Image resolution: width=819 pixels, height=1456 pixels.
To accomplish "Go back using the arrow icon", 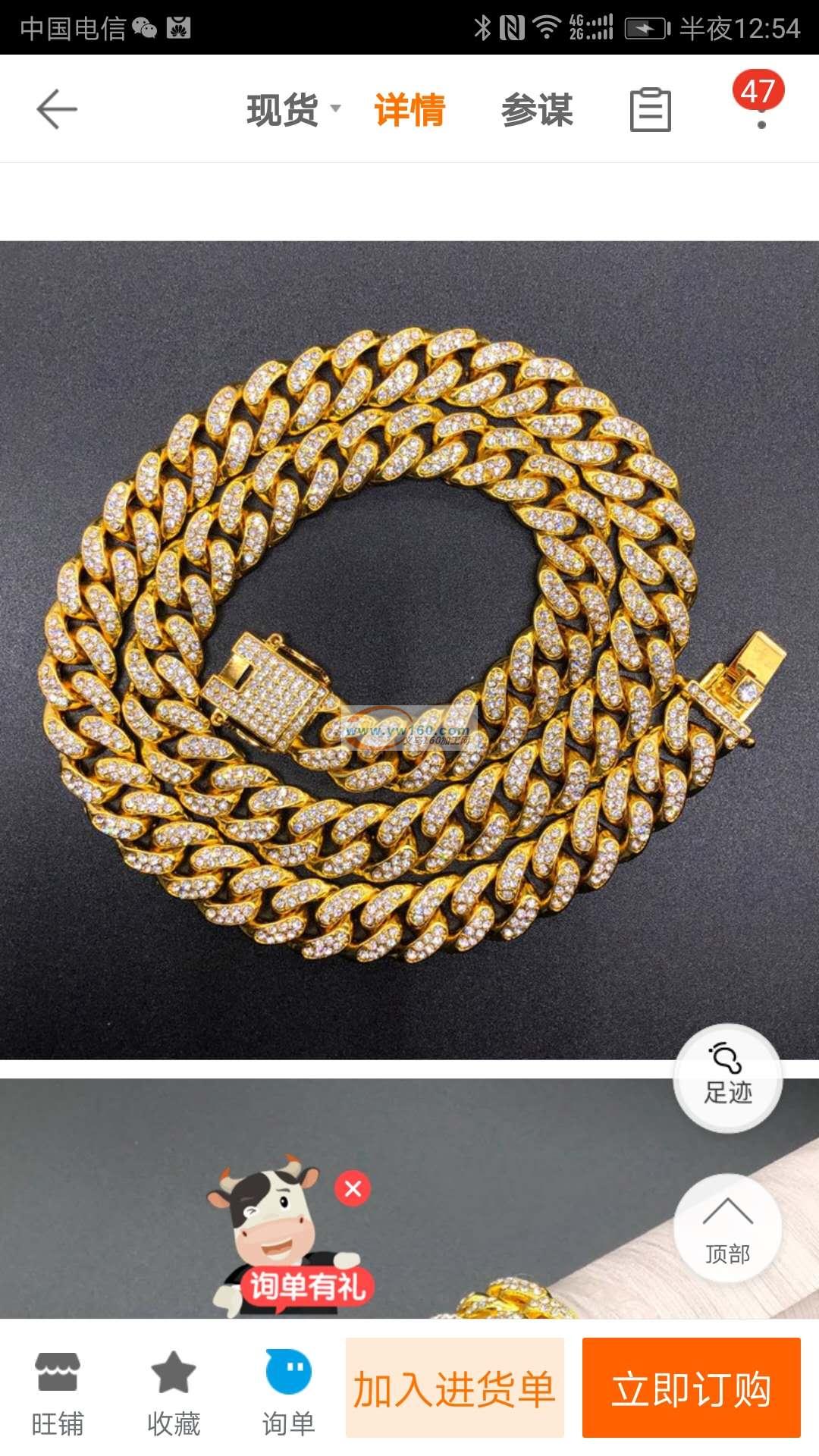I will pyautogui.click(x=57, y=109).
